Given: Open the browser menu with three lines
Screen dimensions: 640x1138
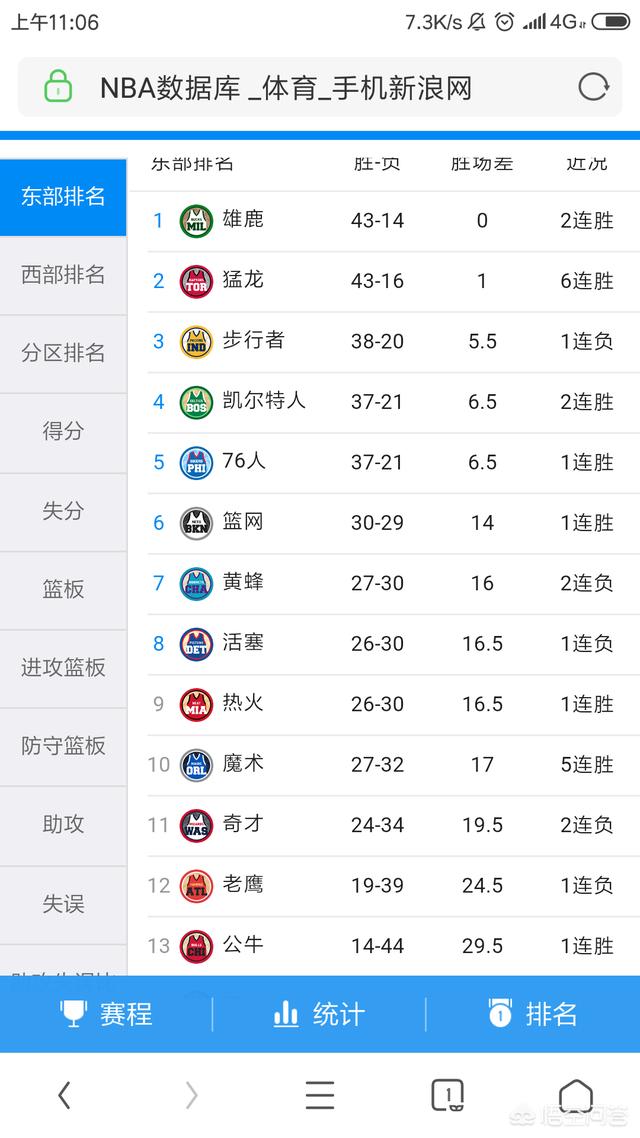Looking at the screenshot, I should 320,1094.
